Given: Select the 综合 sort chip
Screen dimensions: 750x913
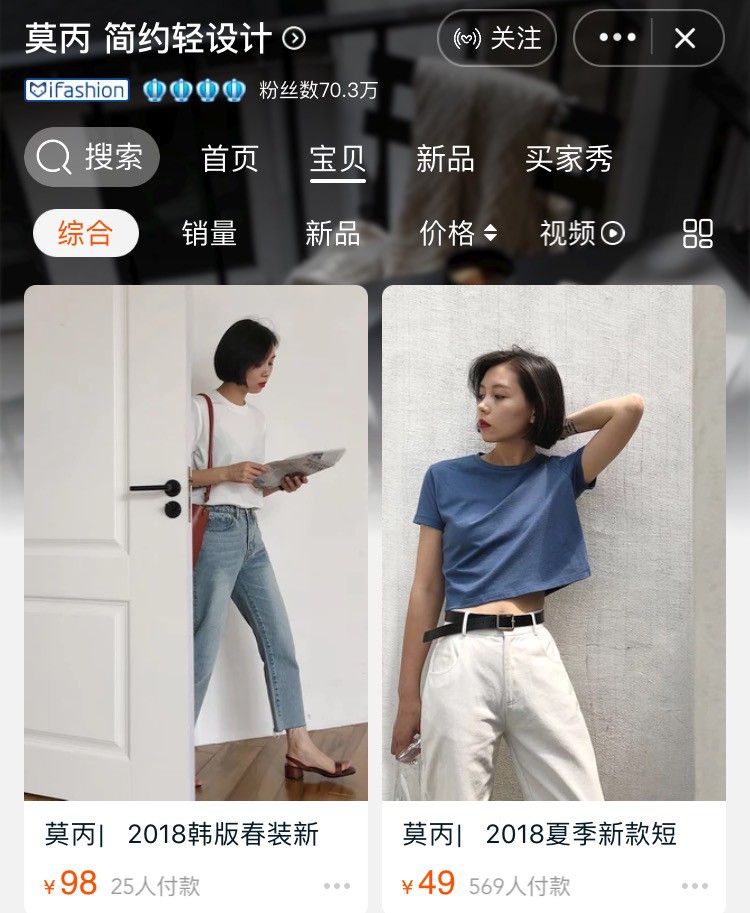Looking at the screenshot, I should click(x=86, y=233).
